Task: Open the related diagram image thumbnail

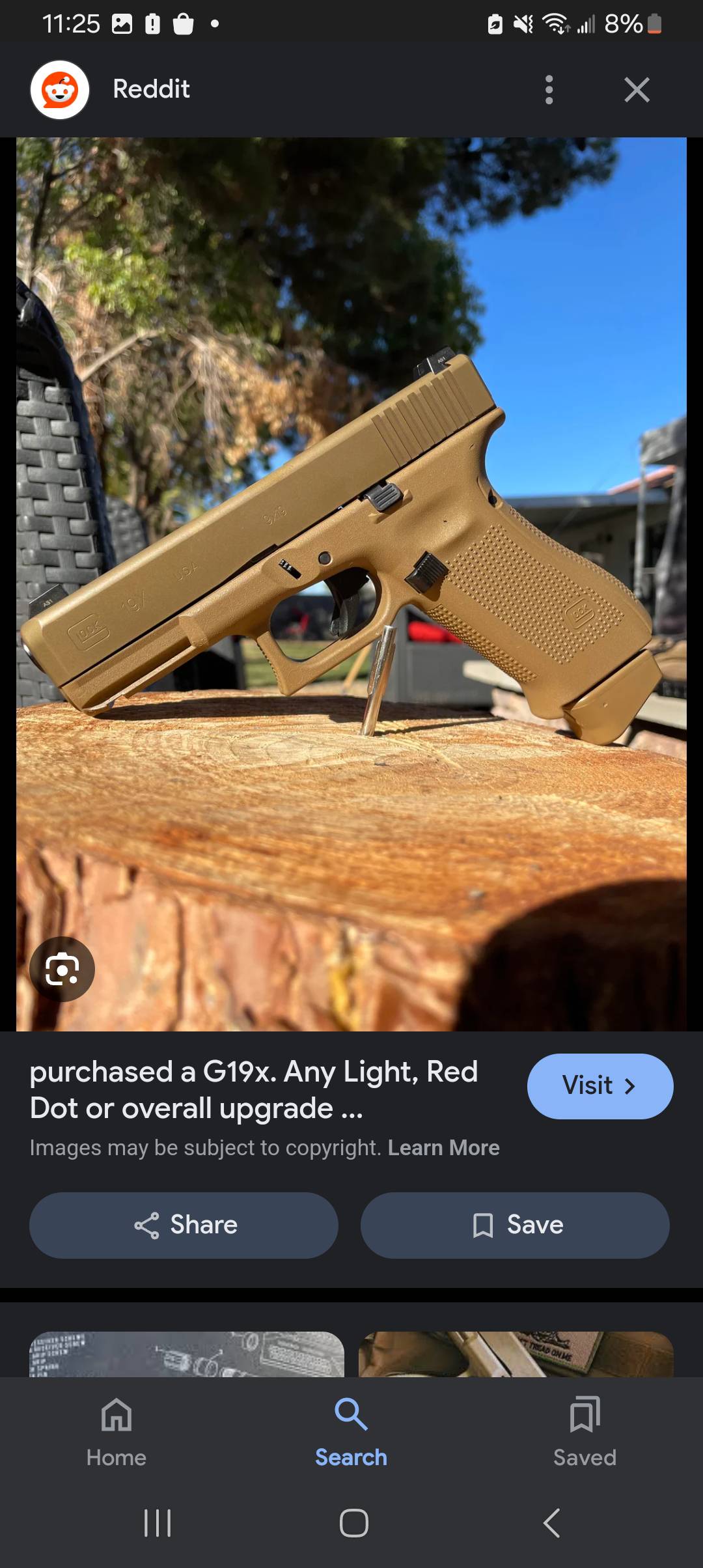Action: point(187,1354)
